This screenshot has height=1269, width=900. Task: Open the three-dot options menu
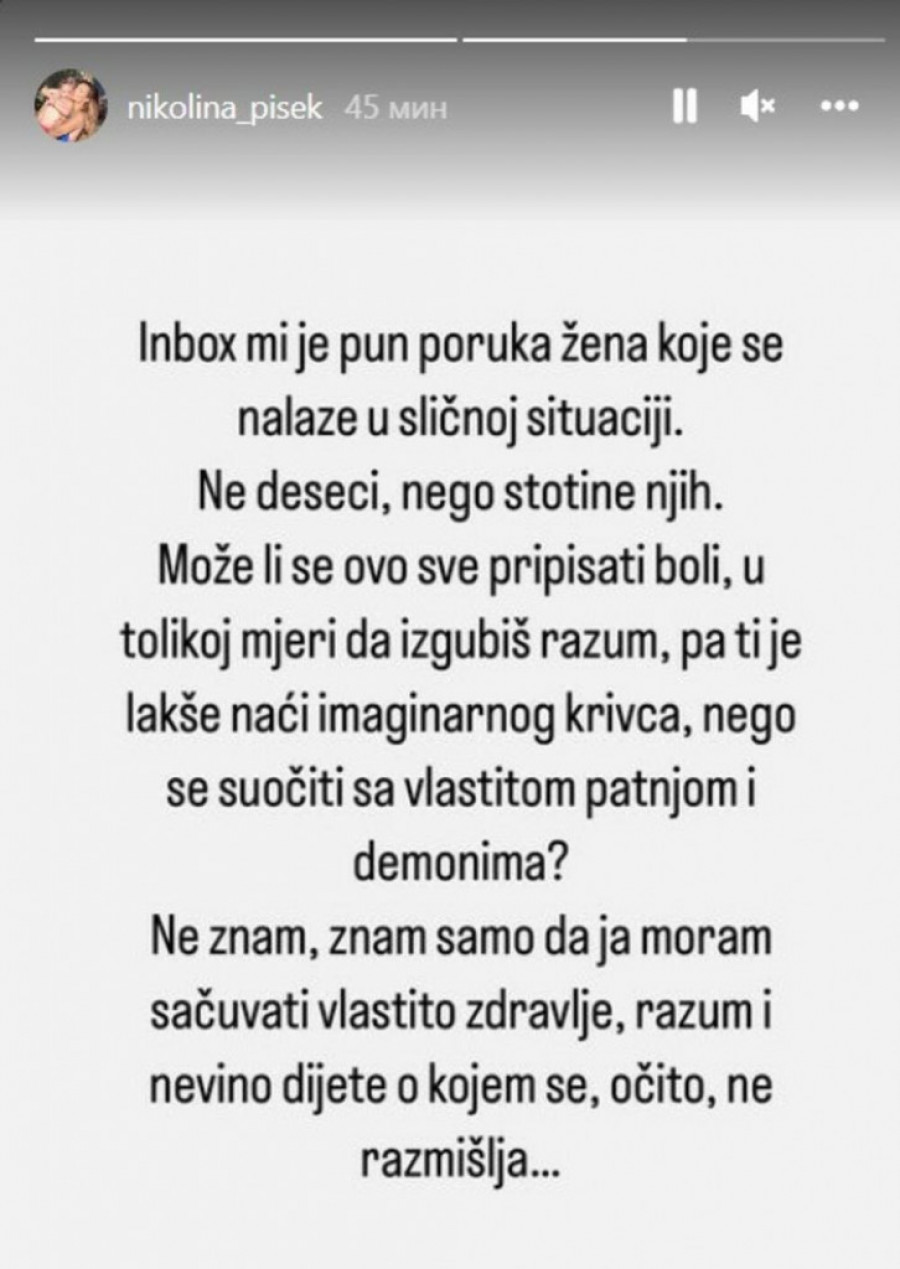838,105
